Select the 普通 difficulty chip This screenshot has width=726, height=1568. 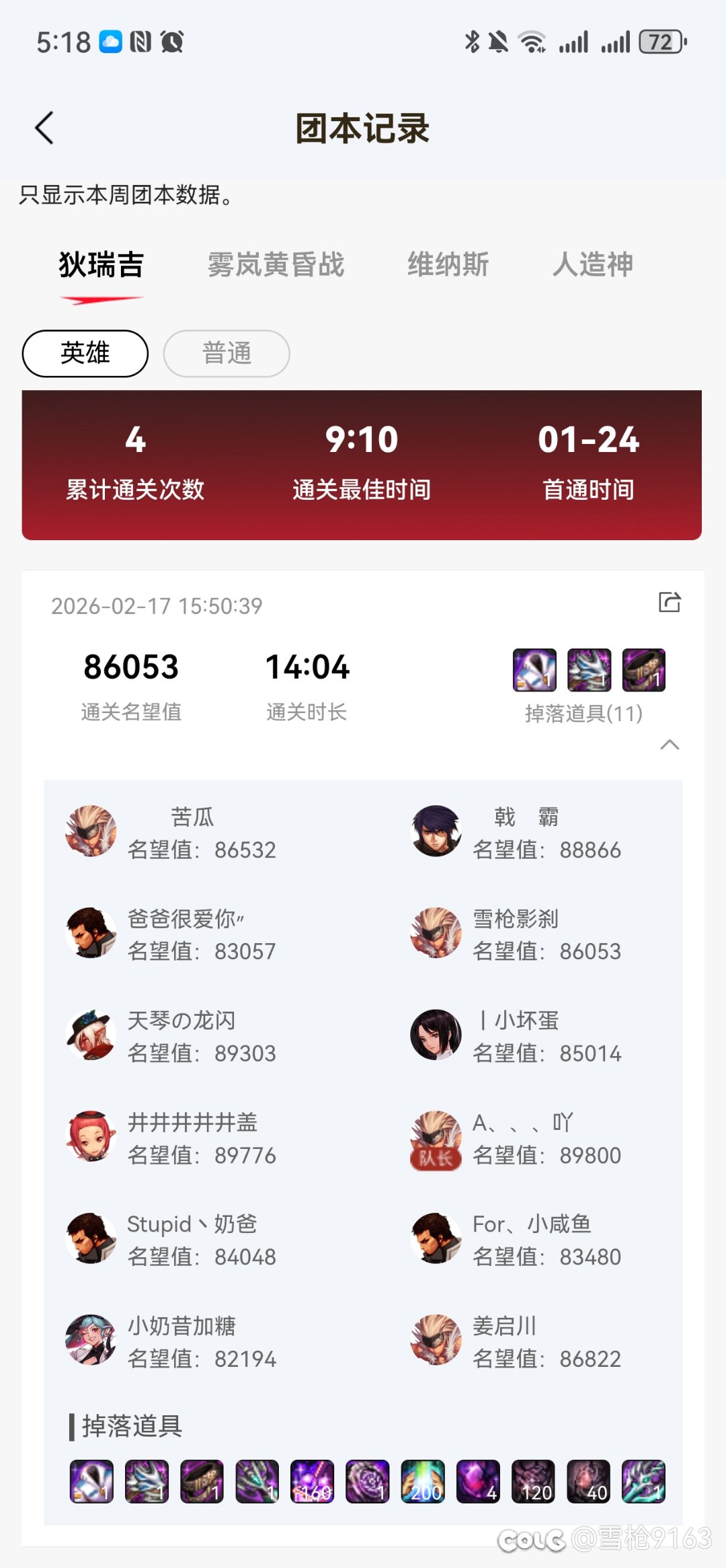[227, 353]
